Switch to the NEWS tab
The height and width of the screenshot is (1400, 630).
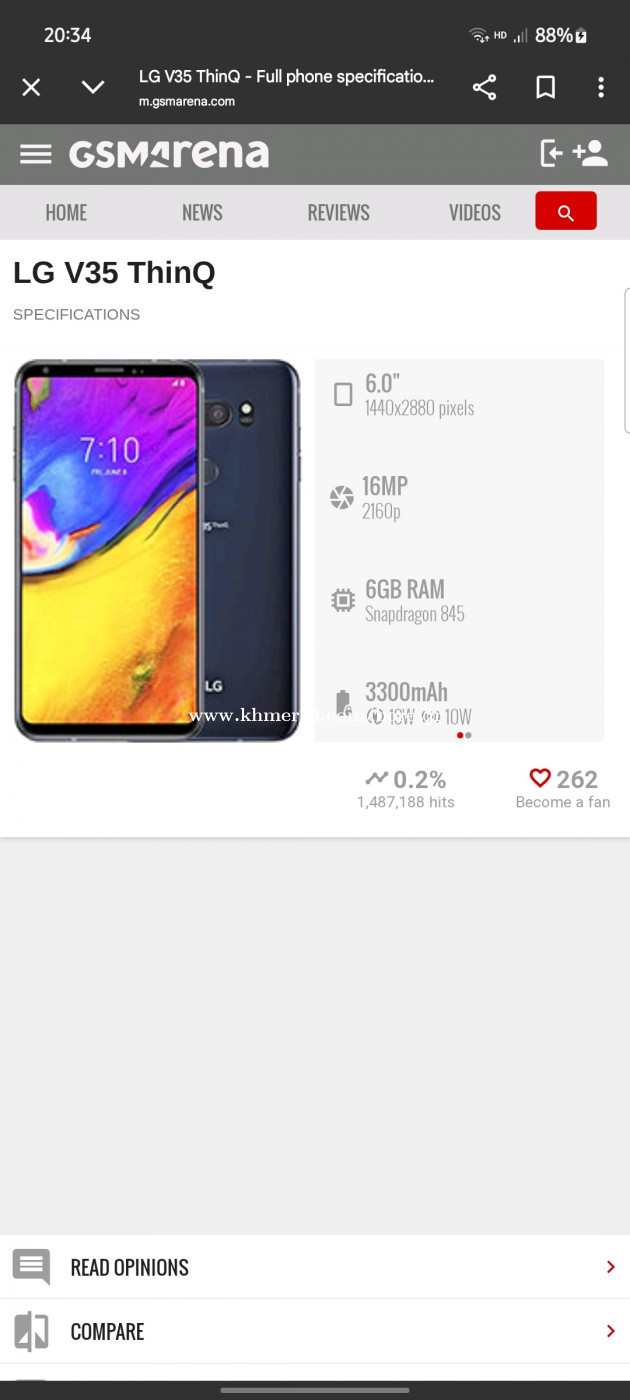[x=202, y=212]
